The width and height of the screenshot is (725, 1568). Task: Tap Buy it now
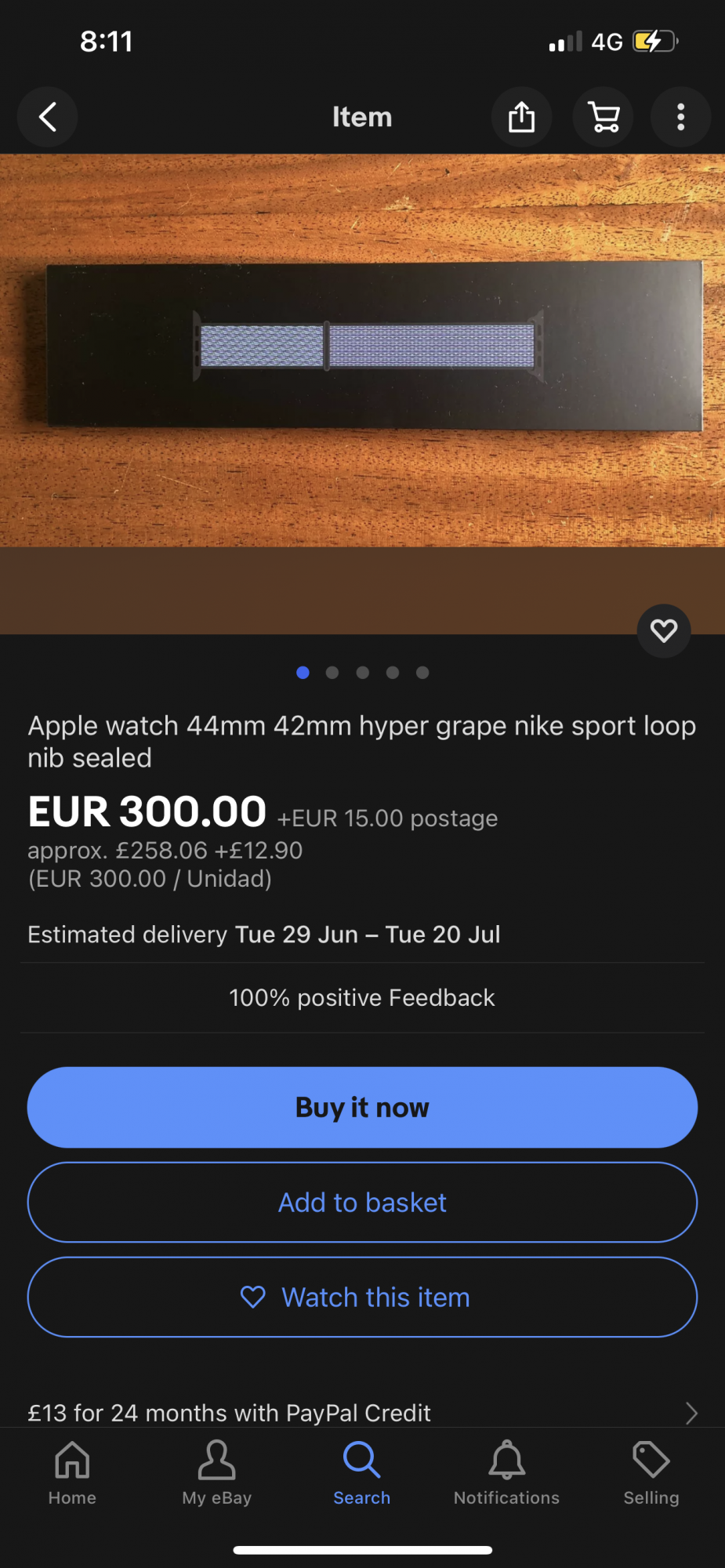point(362,1107)
